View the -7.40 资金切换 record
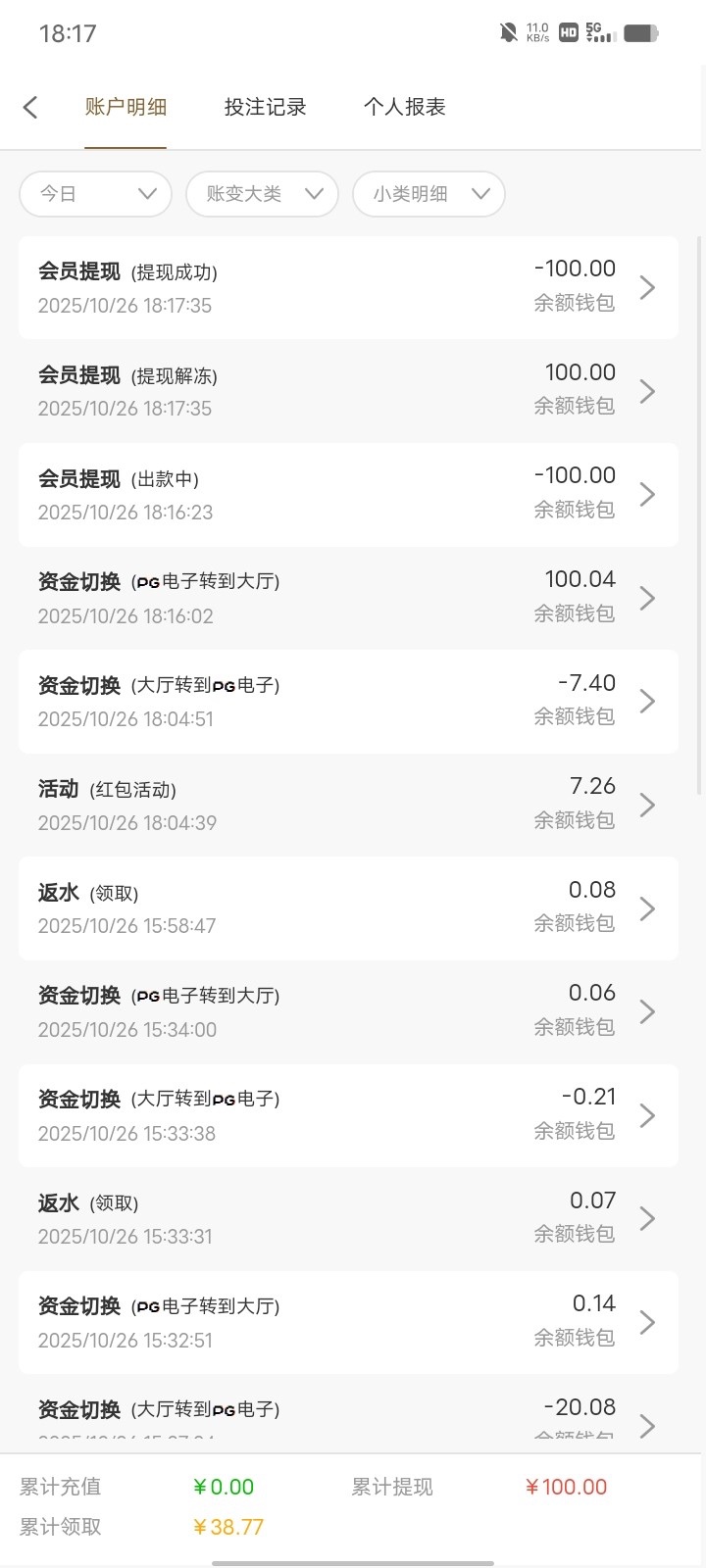 point(348,702)
